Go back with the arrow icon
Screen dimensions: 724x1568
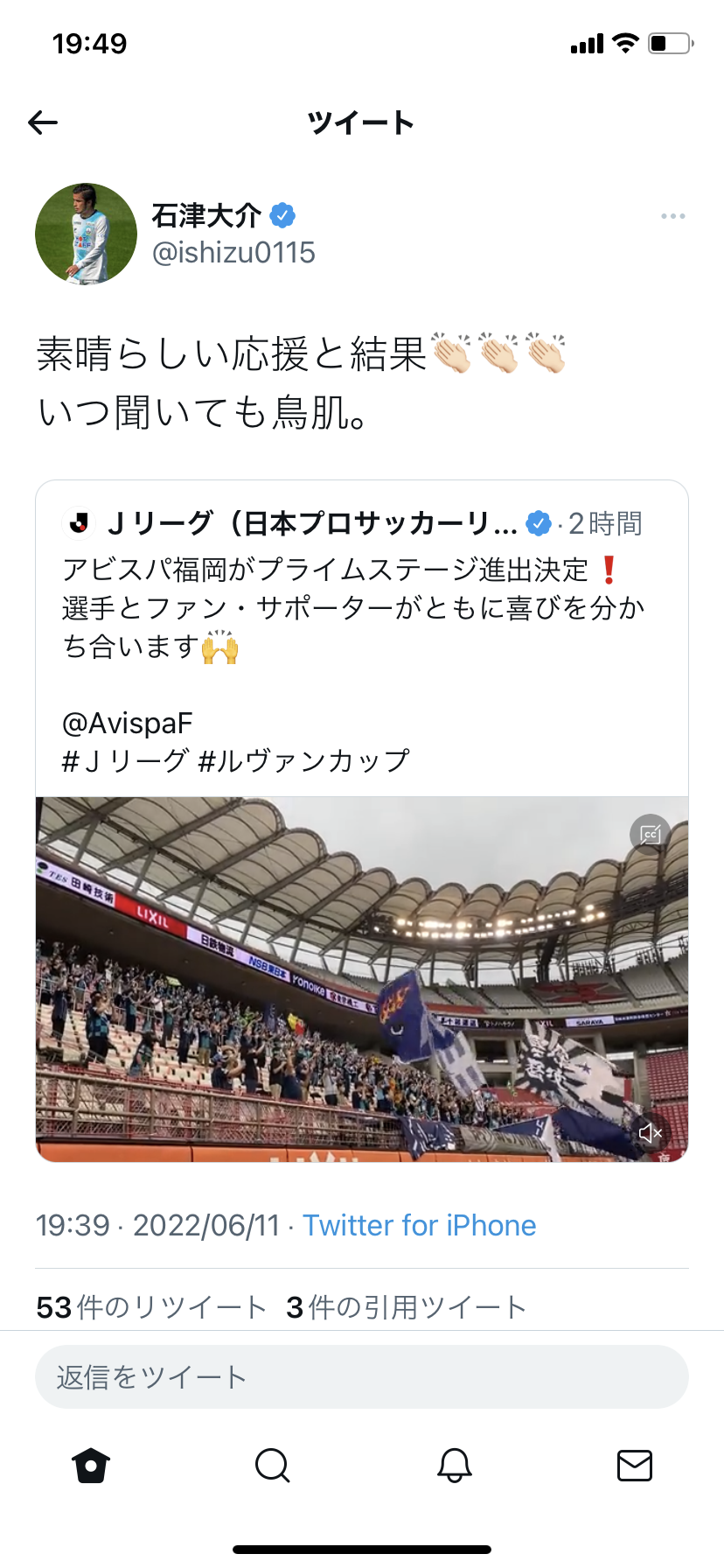click(x=43, y=122)
